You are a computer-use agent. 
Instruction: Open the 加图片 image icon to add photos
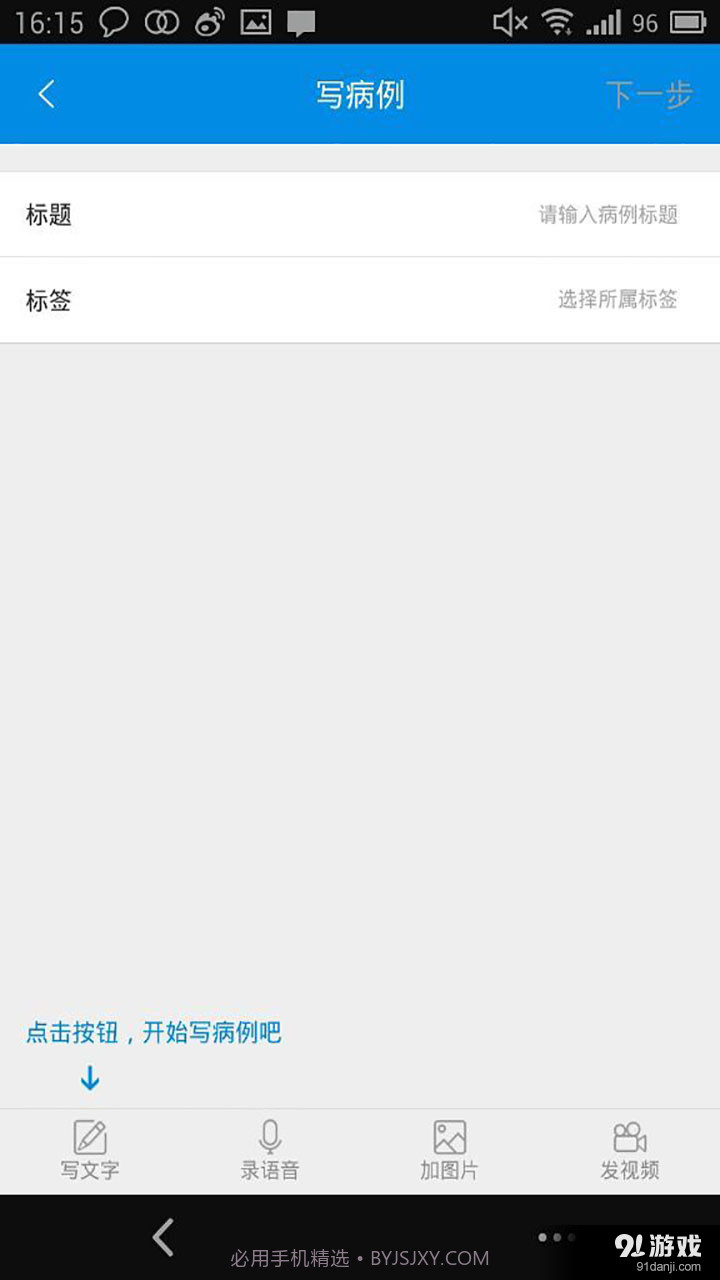tap(449, 1137)
